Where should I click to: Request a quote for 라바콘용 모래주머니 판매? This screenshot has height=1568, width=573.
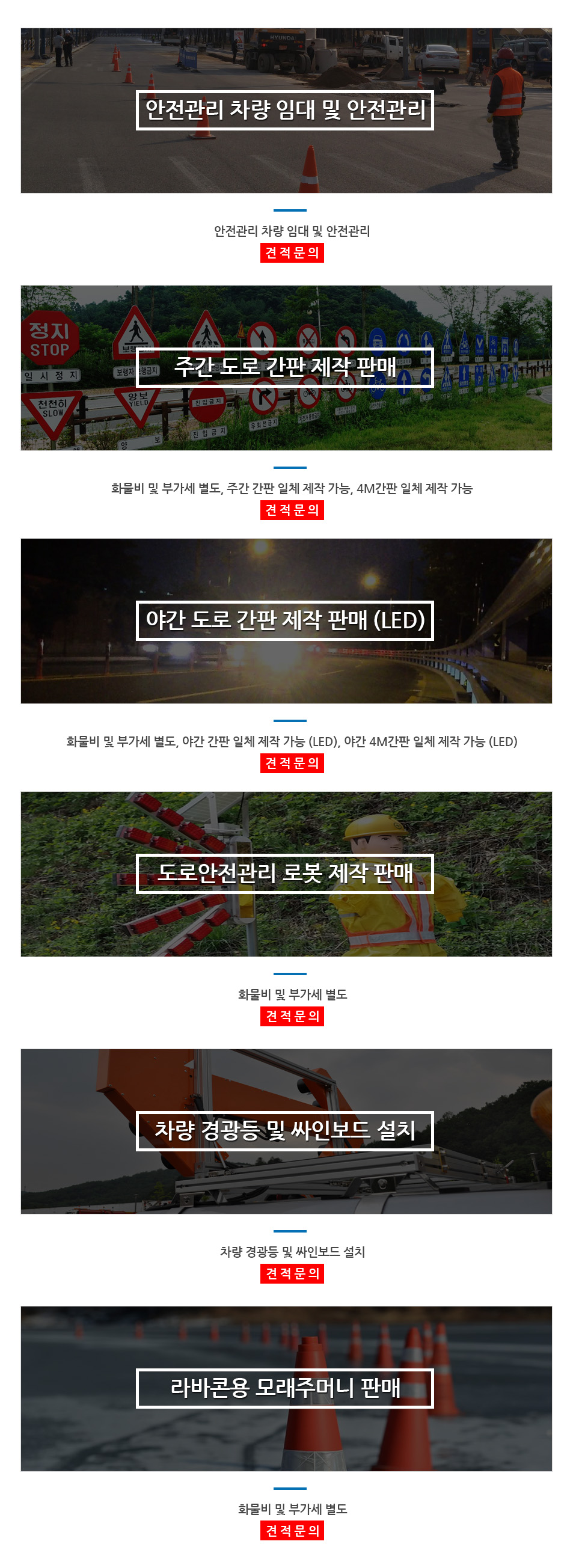[292, 1530]
